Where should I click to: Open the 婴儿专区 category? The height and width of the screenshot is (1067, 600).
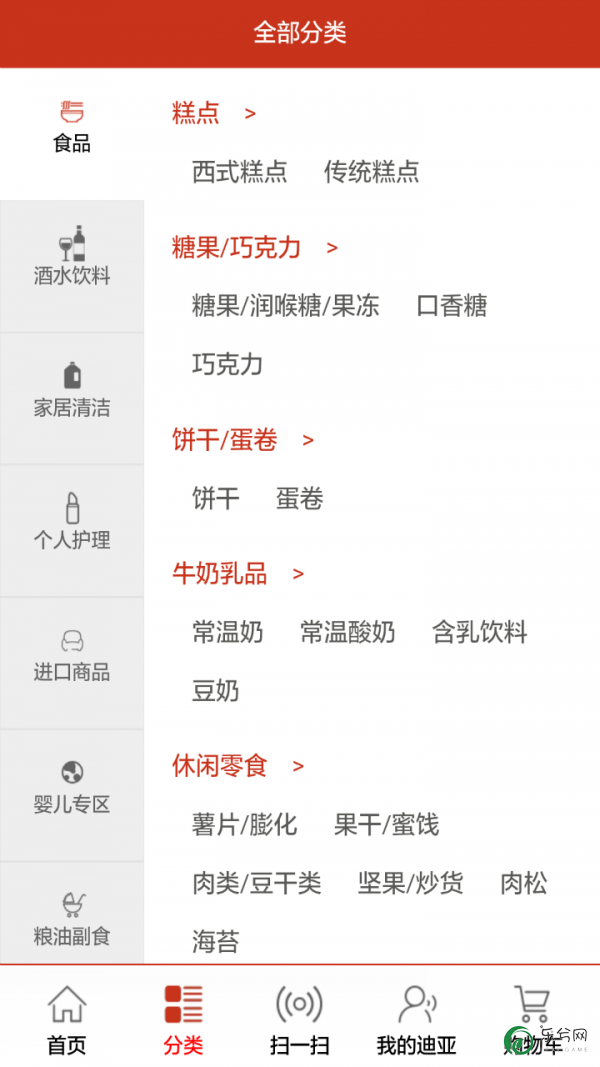click(72, 795)
